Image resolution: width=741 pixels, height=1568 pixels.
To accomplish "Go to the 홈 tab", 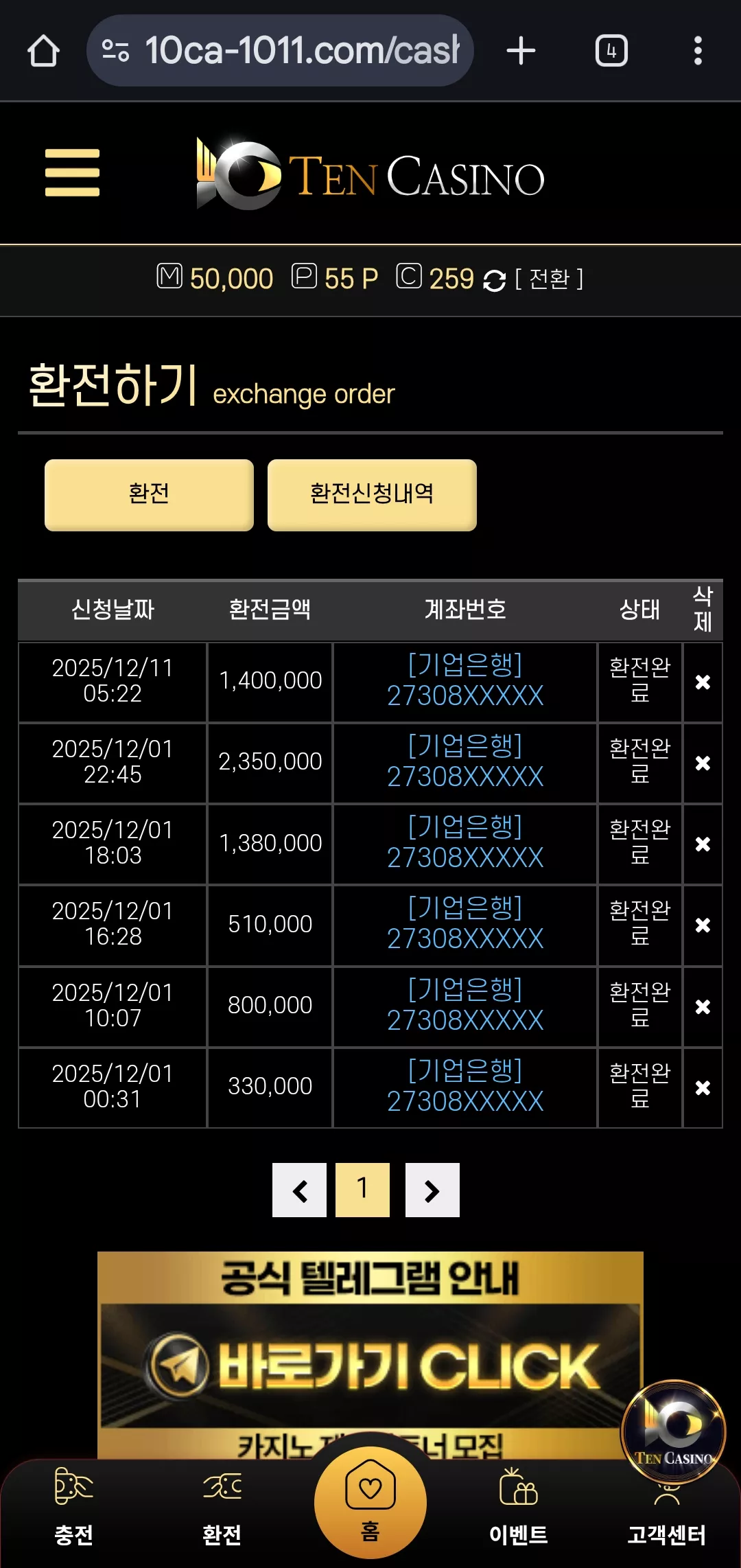I will pyautogui.click(x=370, y=1502).
